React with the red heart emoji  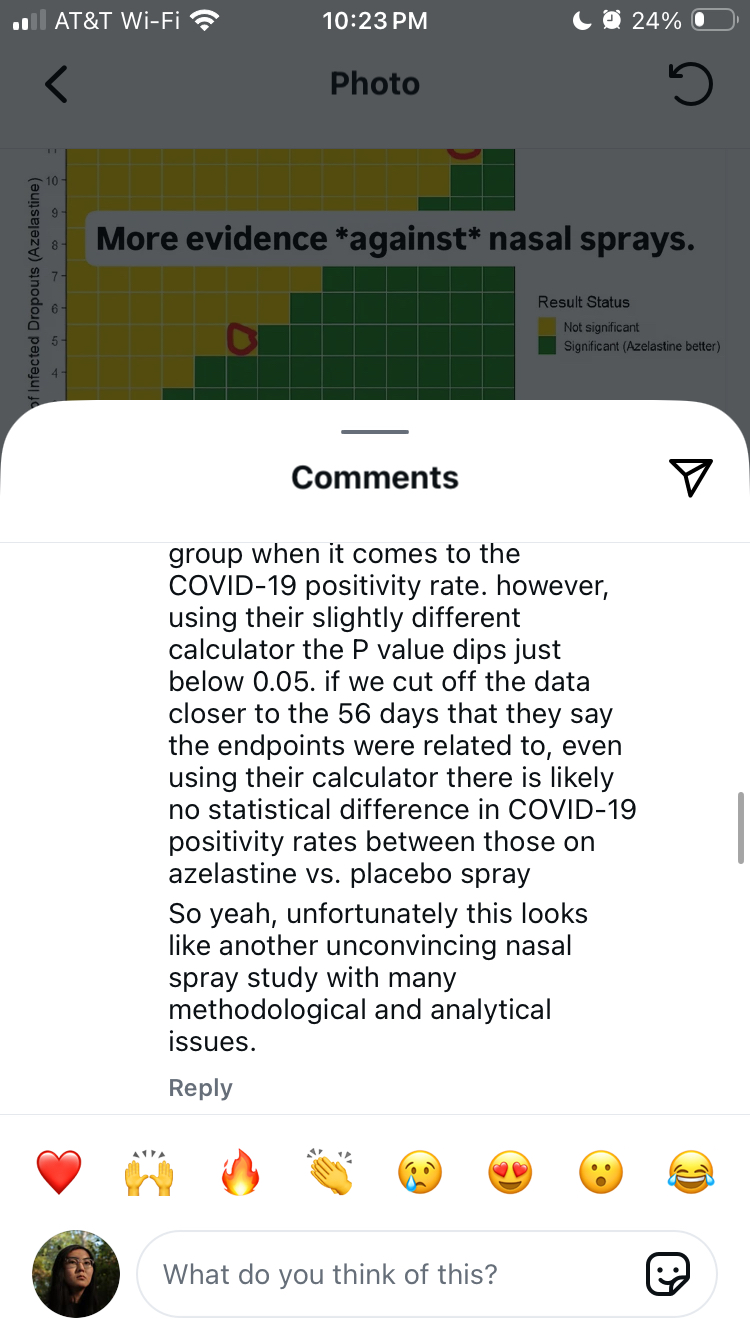point(59,1172)
